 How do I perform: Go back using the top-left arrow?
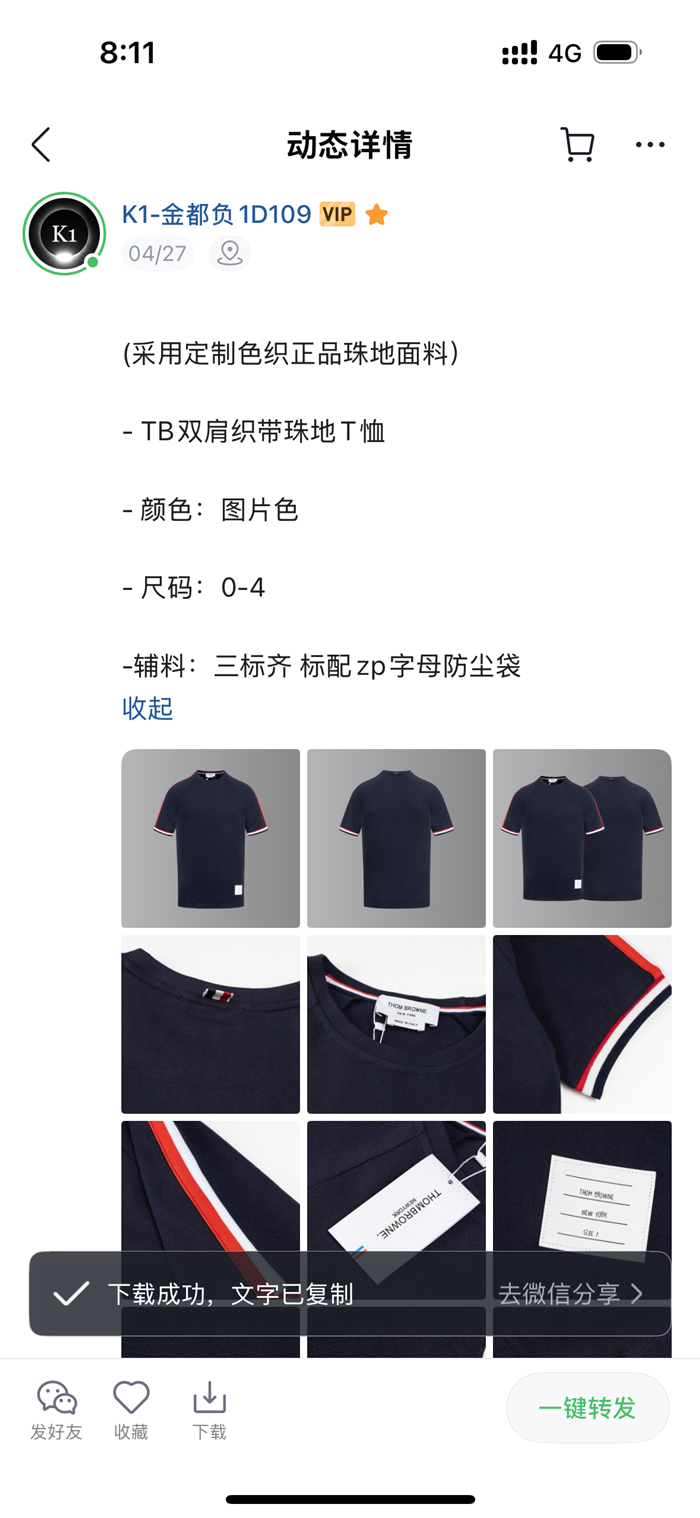41,145
